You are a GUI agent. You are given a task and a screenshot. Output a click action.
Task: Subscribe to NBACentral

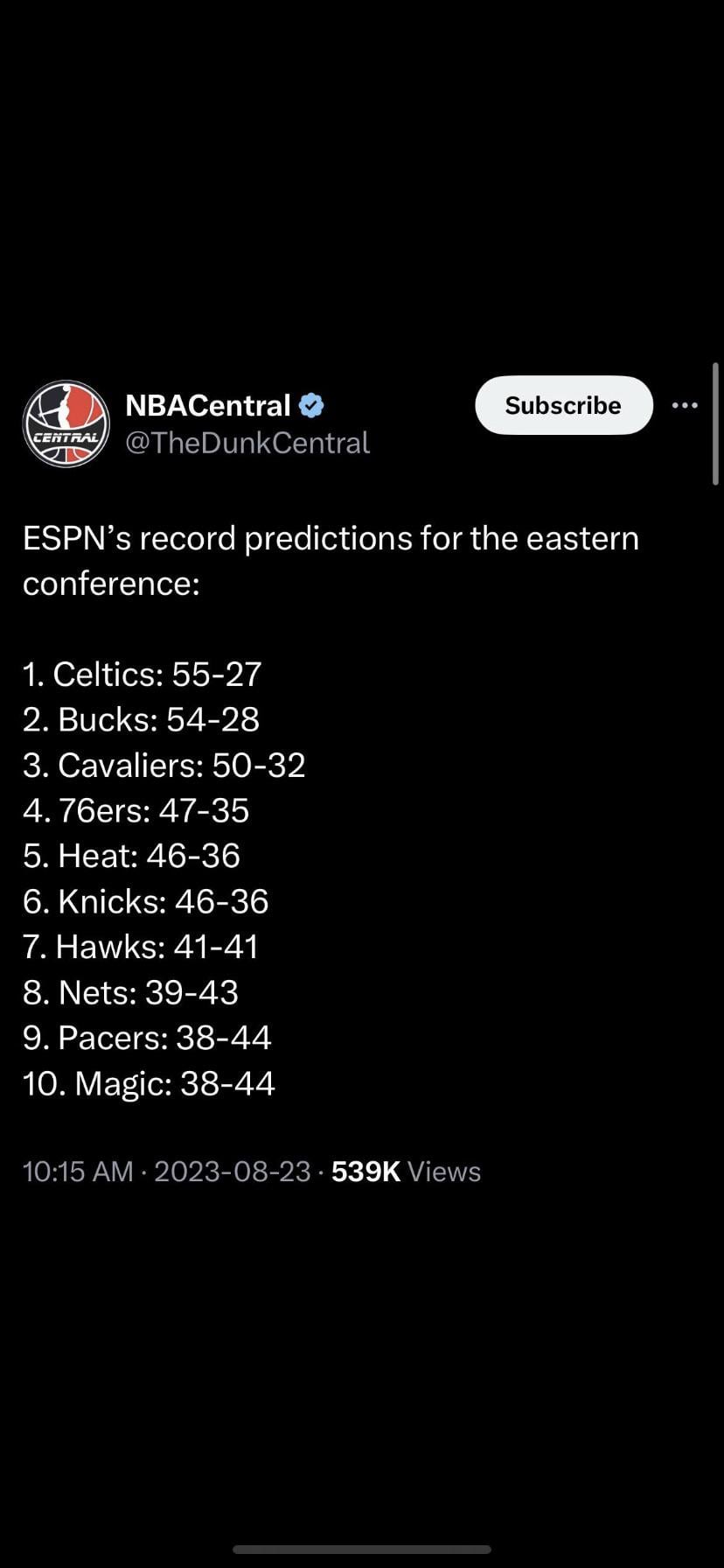point(563,405)
